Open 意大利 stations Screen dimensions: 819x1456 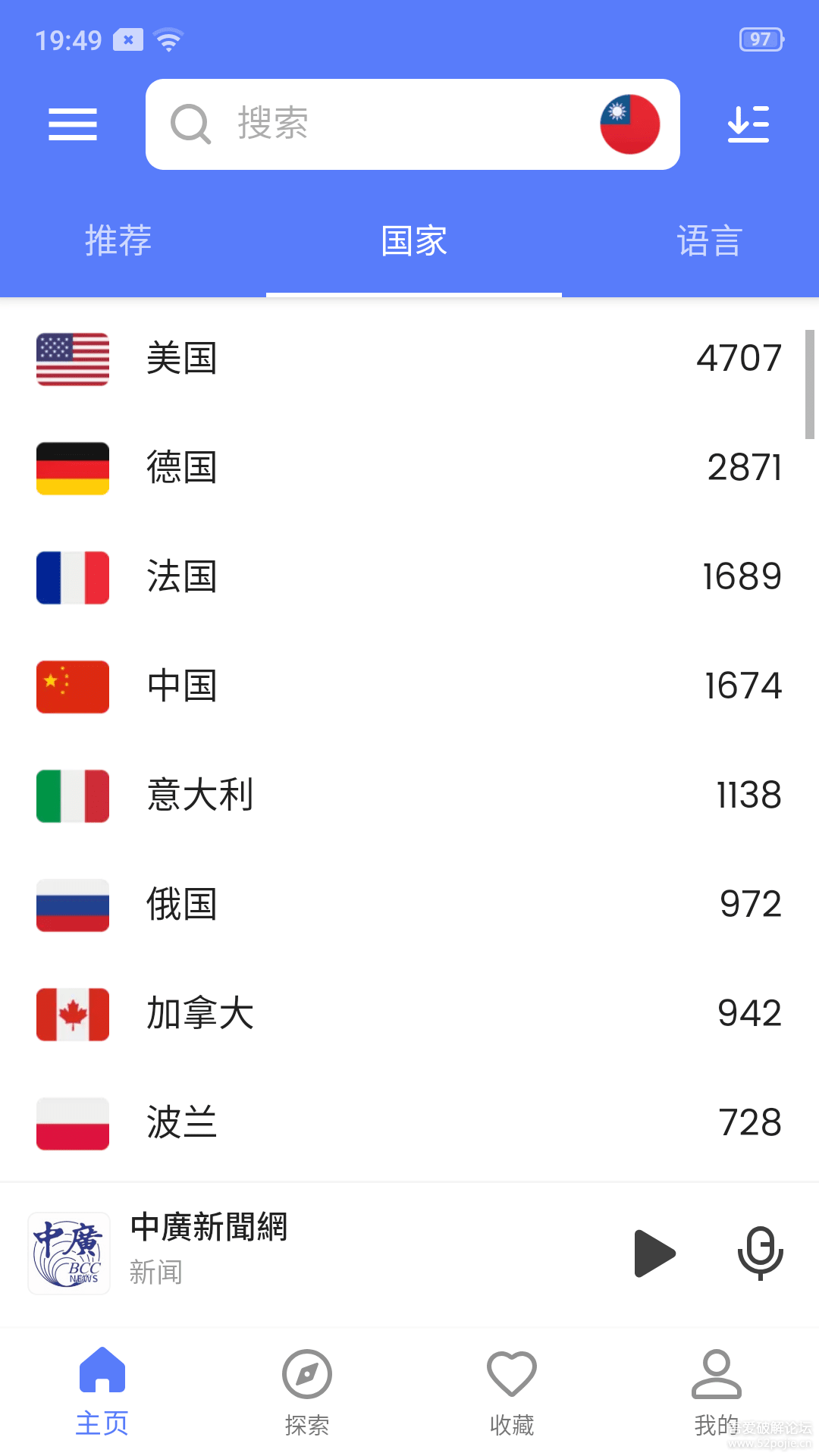tap(409, 795)
